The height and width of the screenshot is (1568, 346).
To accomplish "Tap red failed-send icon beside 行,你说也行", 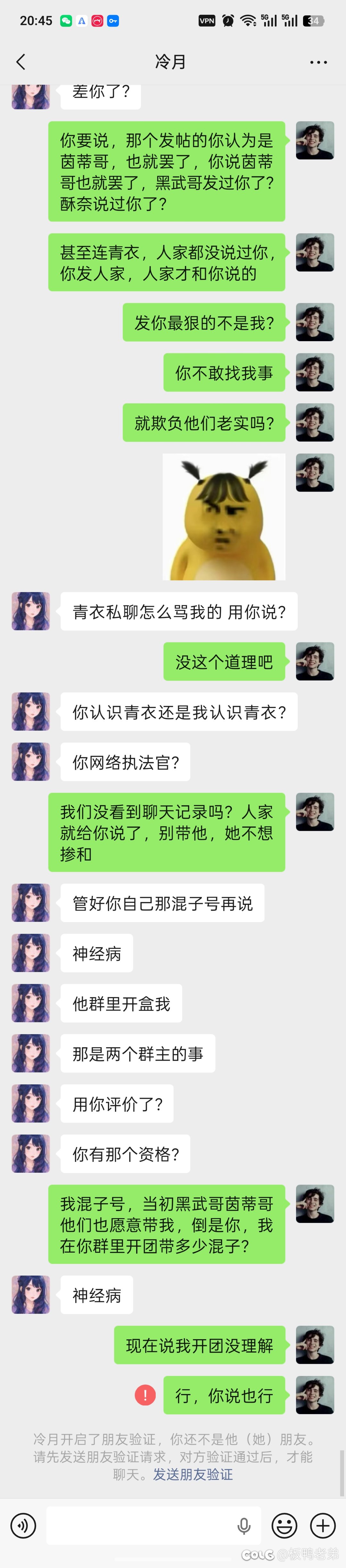I will [145, 1395].
